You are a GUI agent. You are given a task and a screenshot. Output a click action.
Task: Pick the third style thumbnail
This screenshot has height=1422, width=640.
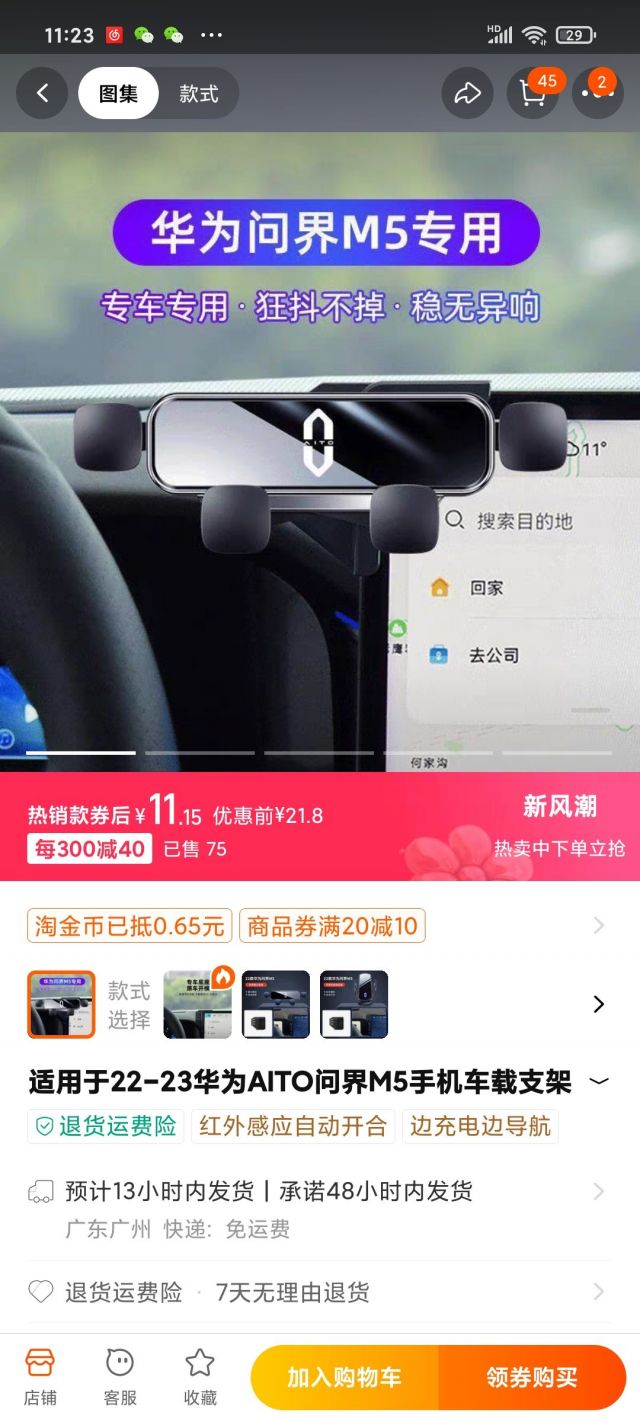tap(276, 1004)
